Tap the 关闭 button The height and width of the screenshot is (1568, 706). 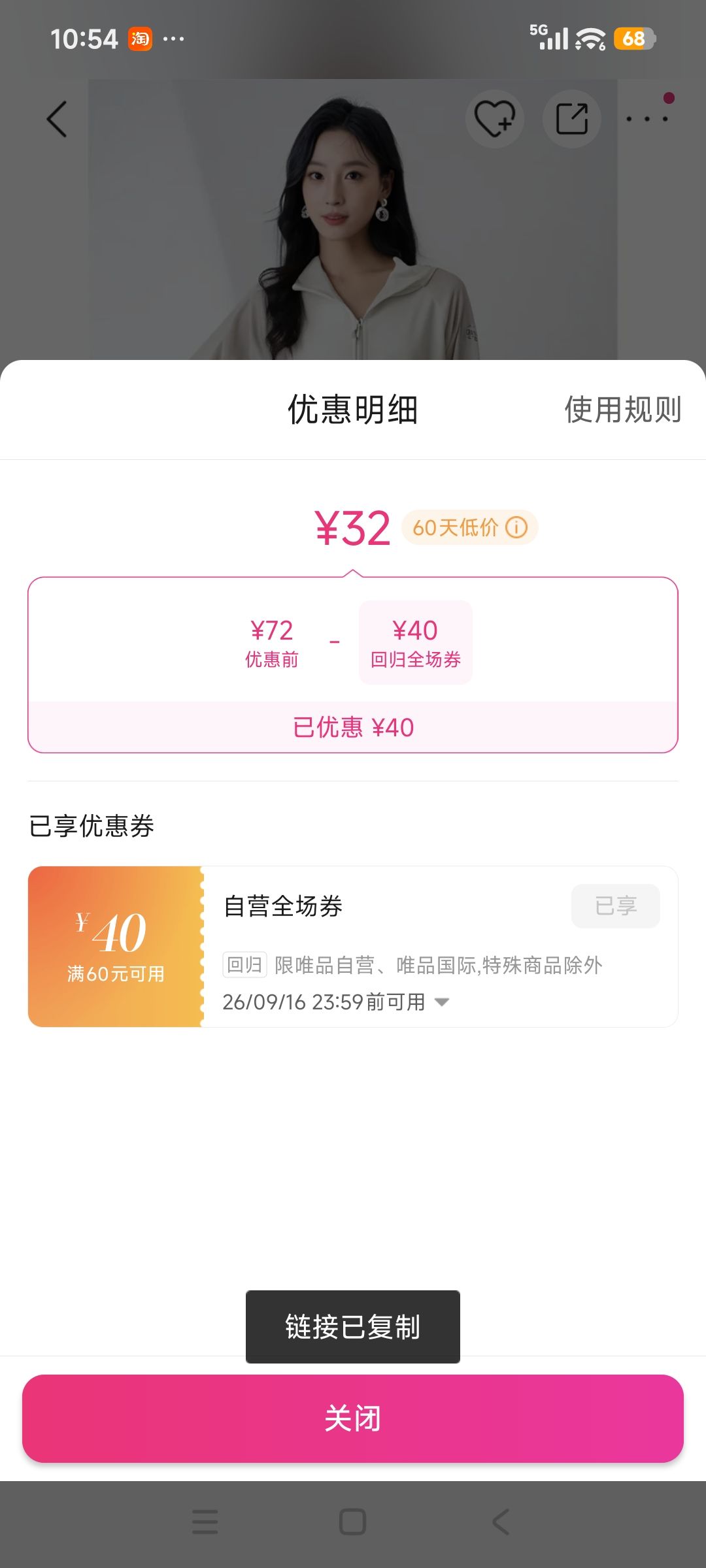point(353,1418)
